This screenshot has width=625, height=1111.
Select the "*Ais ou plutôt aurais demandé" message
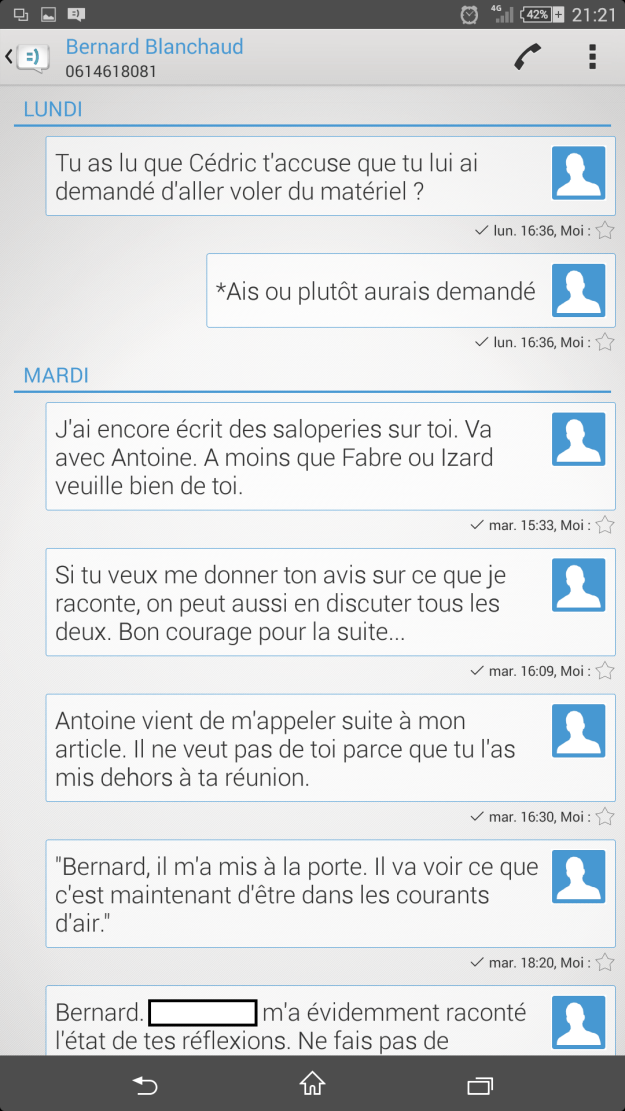pos(375,291)
